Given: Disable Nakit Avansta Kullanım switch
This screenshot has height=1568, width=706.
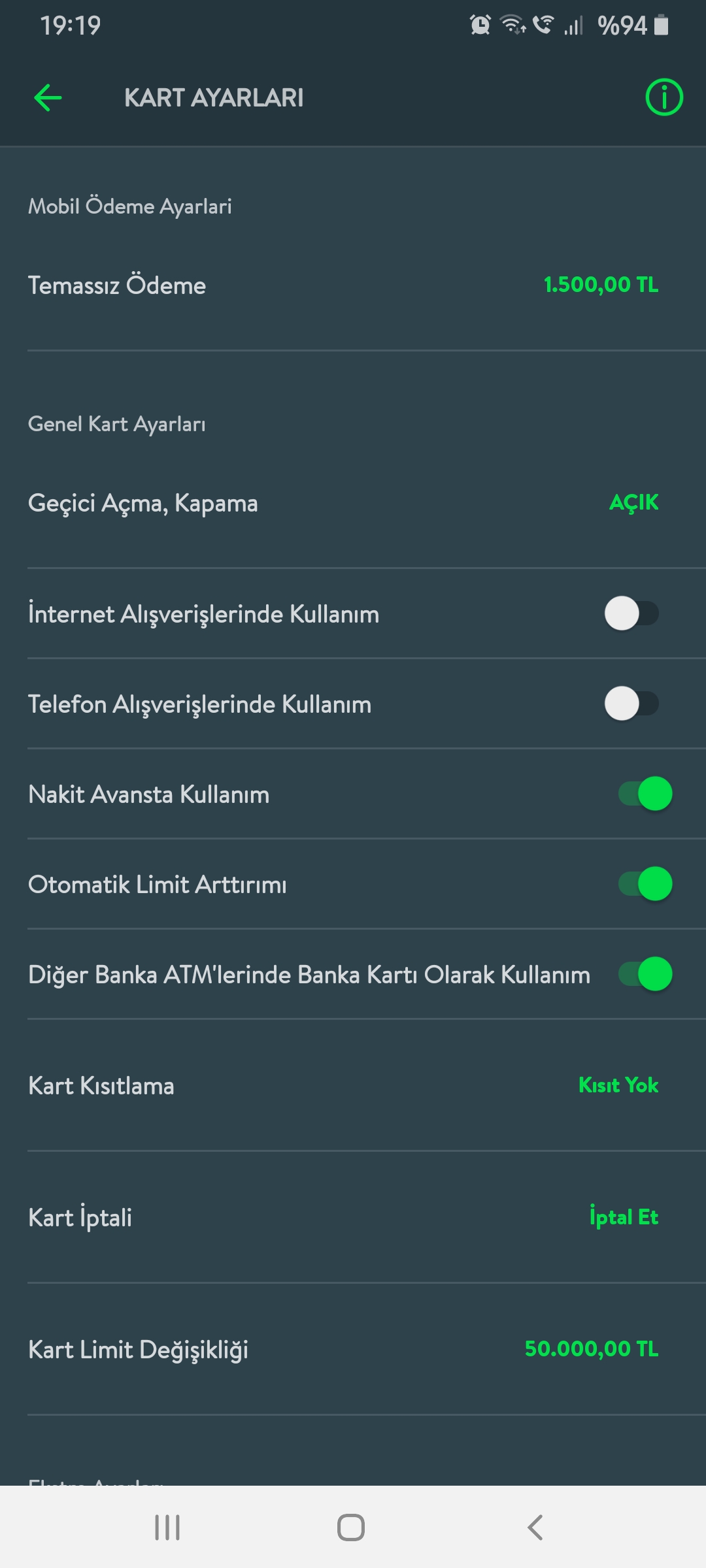Looking at the screenshot, I should click(646, 794).
